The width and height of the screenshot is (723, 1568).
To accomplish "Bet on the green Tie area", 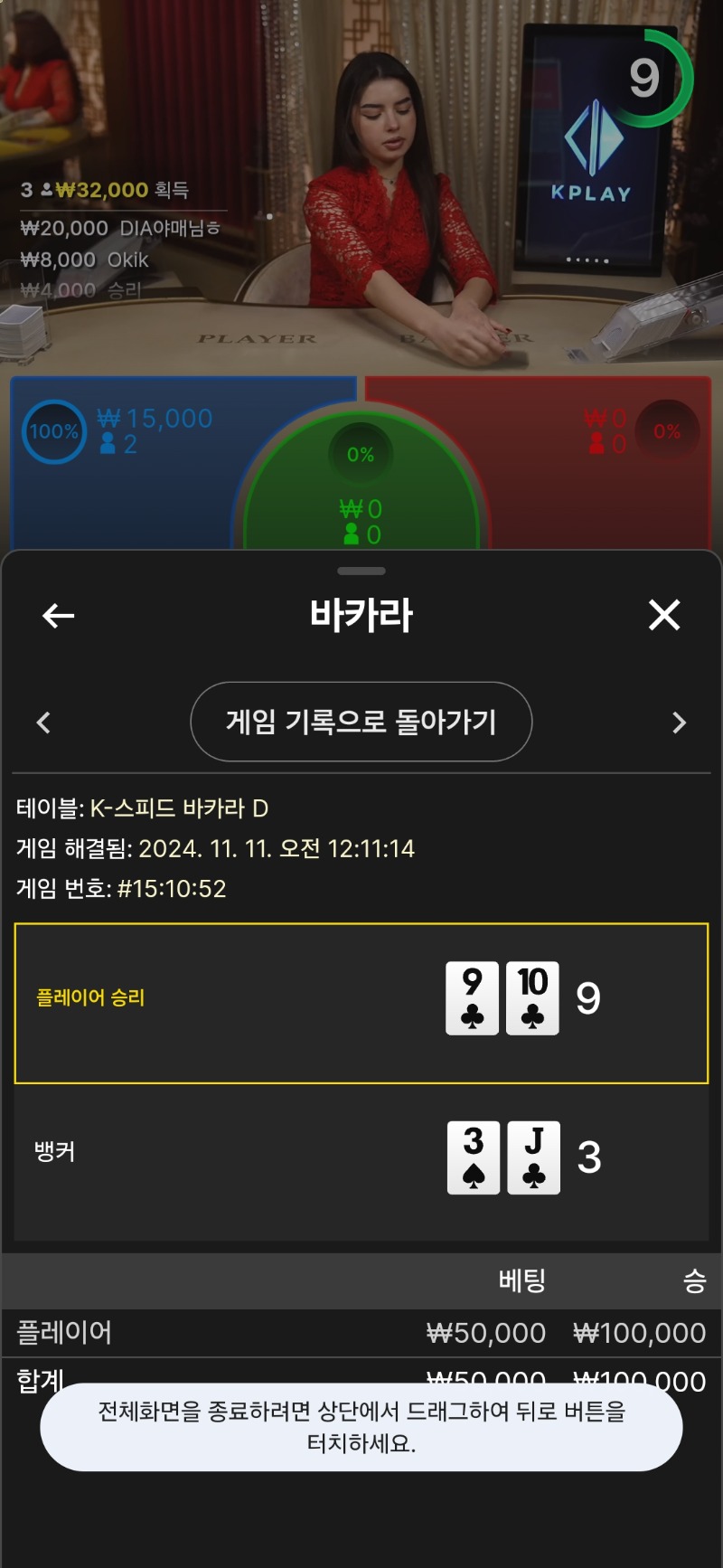I will (x=361, y=484).
